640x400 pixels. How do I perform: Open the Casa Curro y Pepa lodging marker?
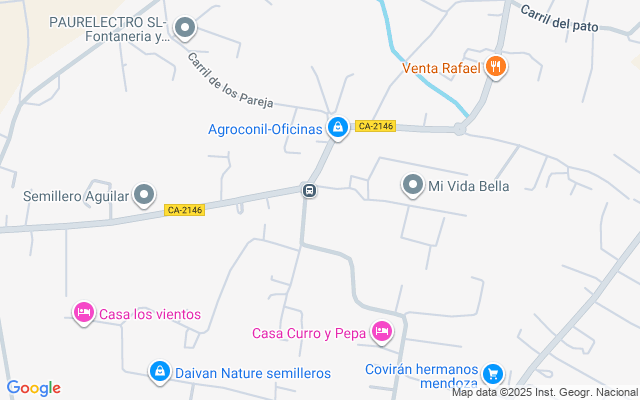tap(382, 332)
